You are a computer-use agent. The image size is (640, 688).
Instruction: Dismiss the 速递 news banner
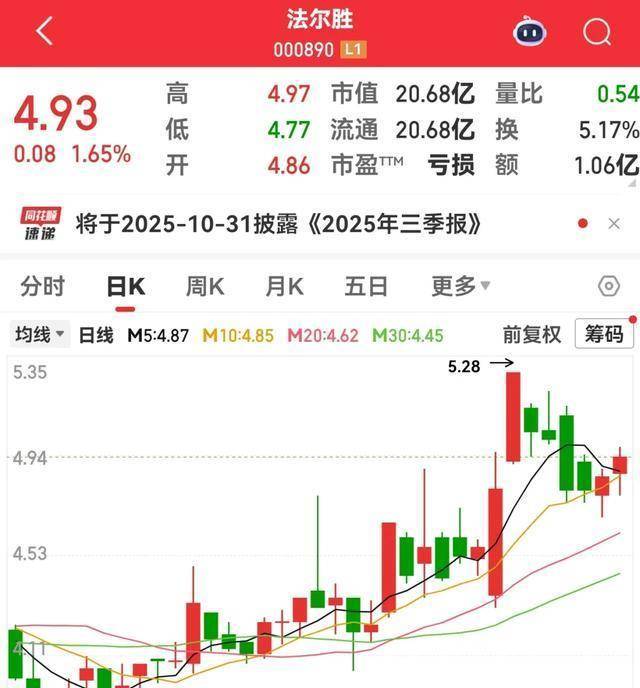pyautogui.click(x=614, y=224)
